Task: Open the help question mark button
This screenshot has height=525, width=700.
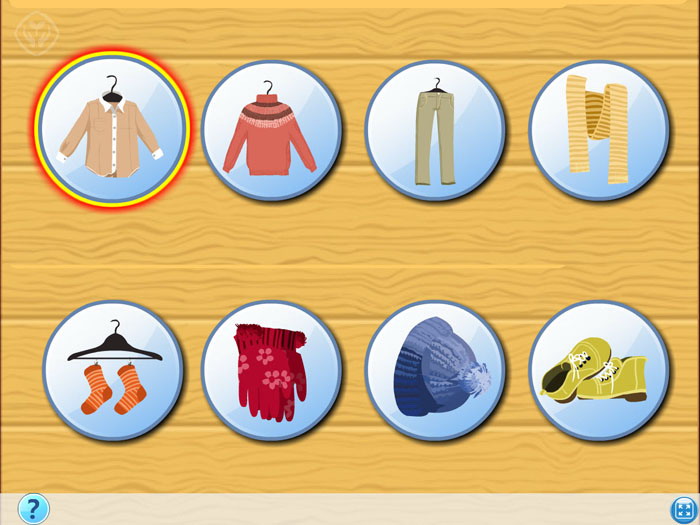Action: 33,508
